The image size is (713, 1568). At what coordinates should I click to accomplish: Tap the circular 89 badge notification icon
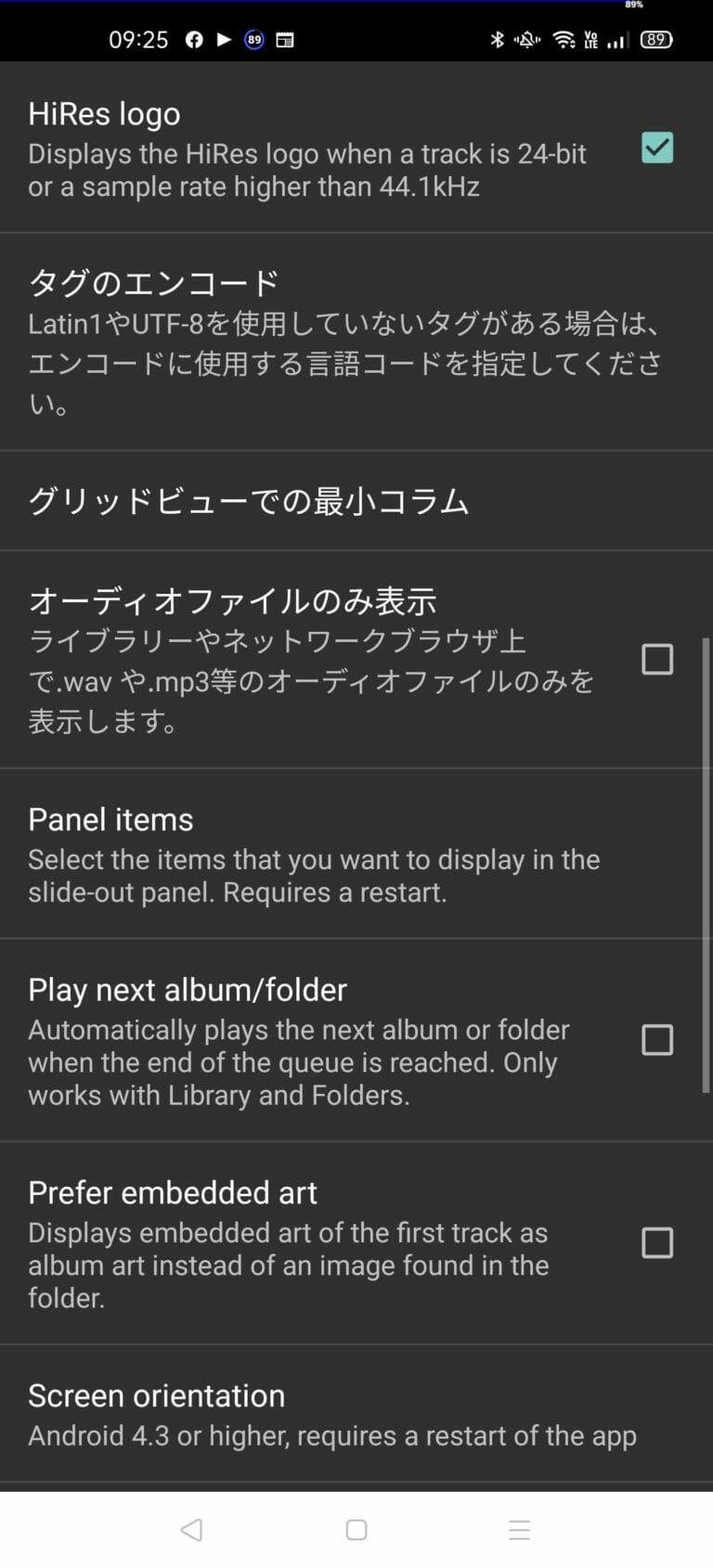click(x=253, y=39)
